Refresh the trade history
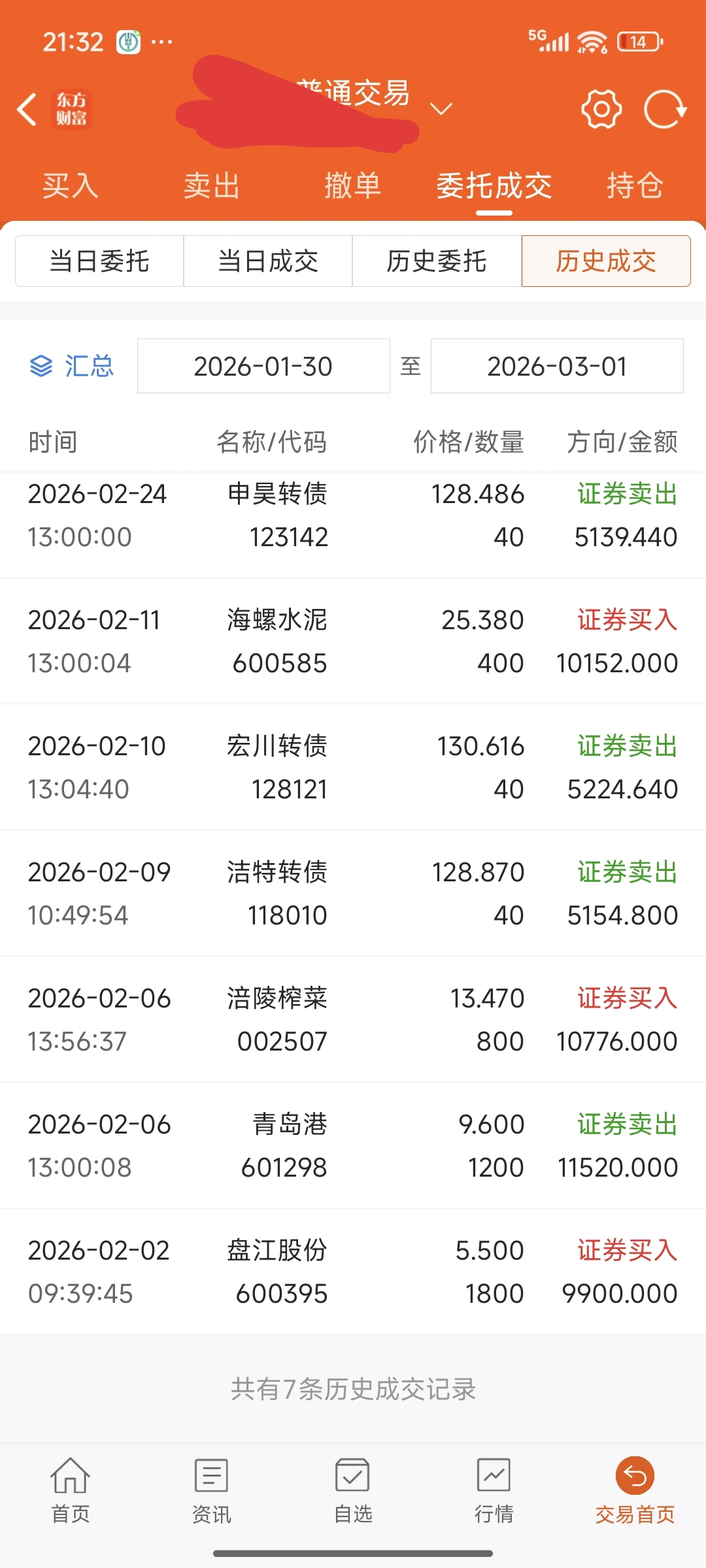 click(x=665, y=109)
